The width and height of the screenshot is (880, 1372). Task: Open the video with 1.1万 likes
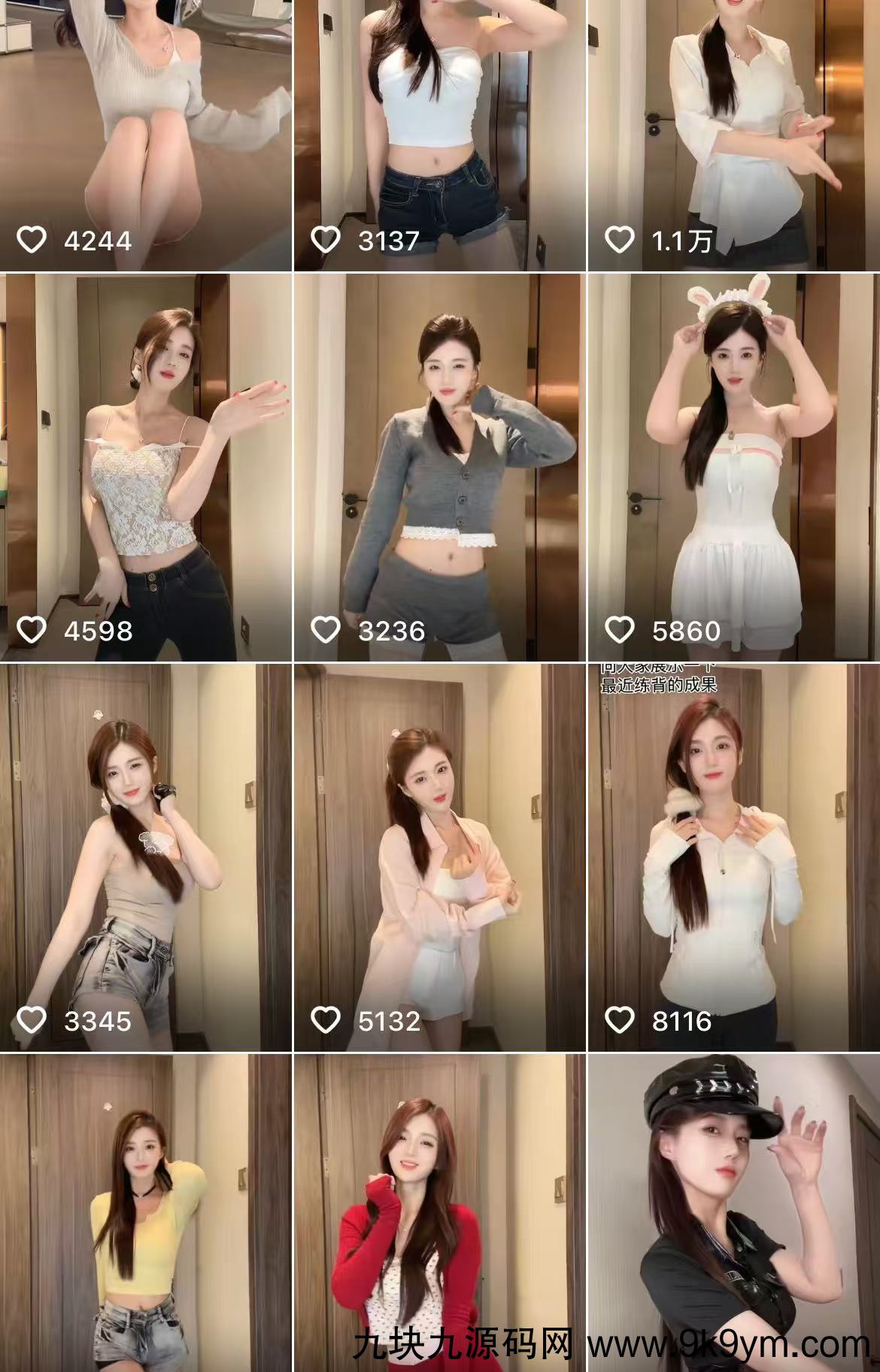pos(733,135)
